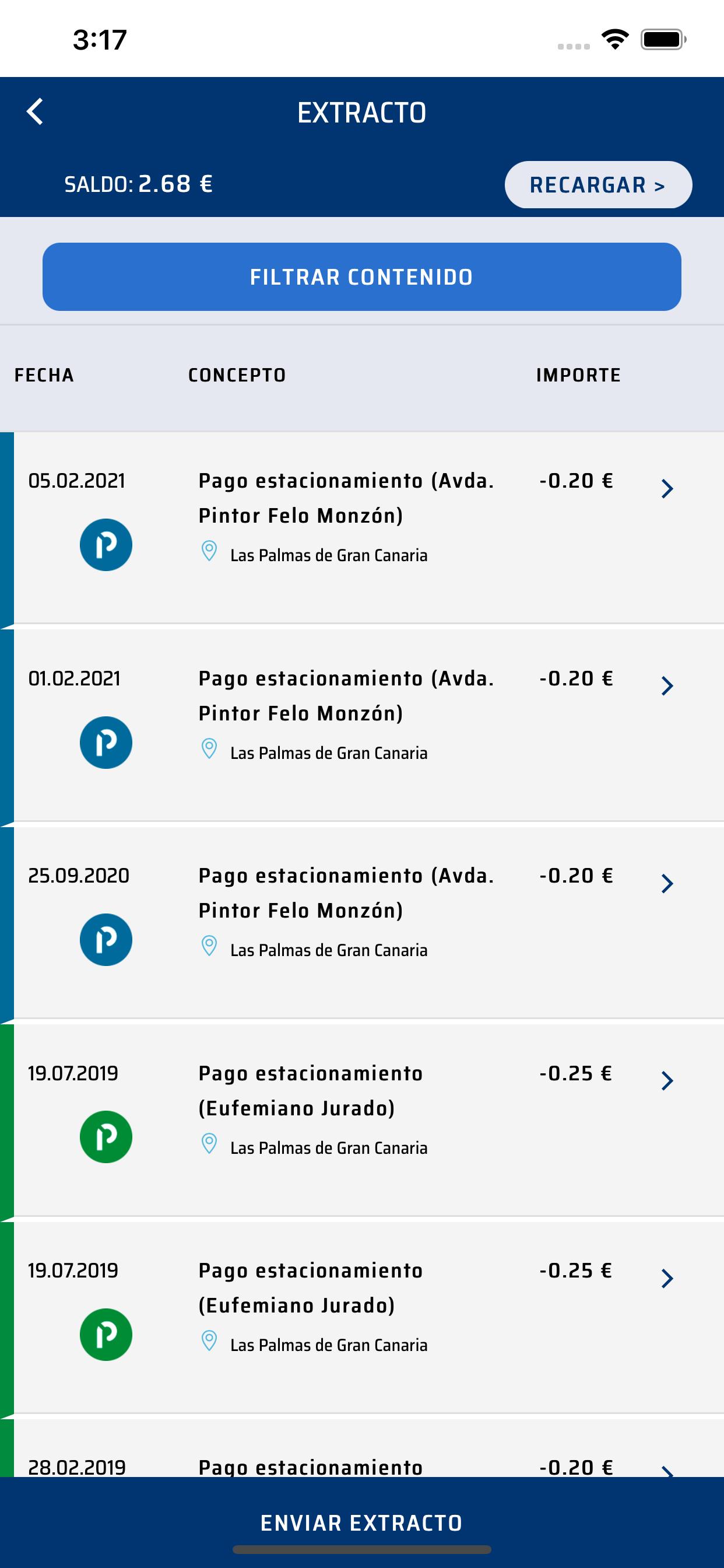724x1568 pixels.
Task: Open the 05.02.2021 parking payment entry
Action: point(362,528)
